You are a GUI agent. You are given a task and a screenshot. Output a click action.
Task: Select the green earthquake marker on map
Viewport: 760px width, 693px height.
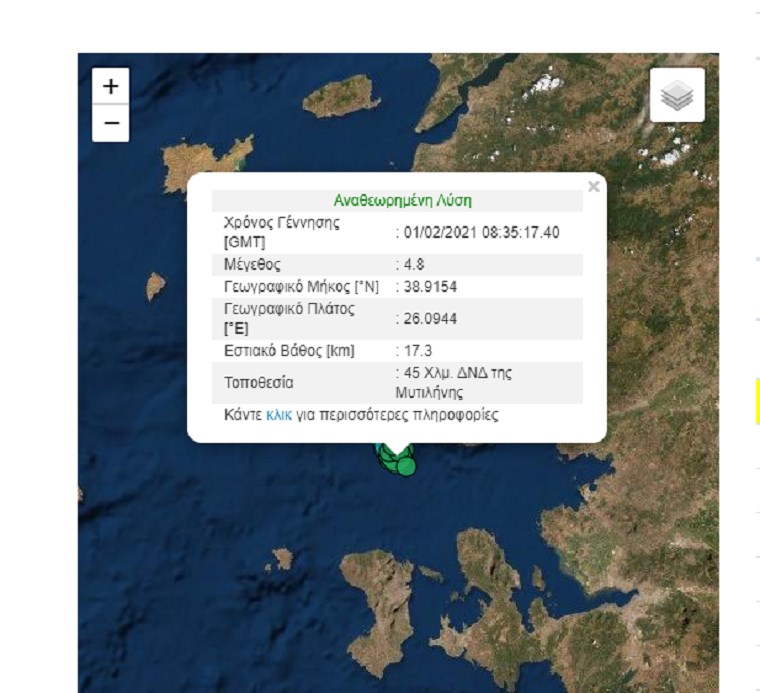[x=405, y=466]
